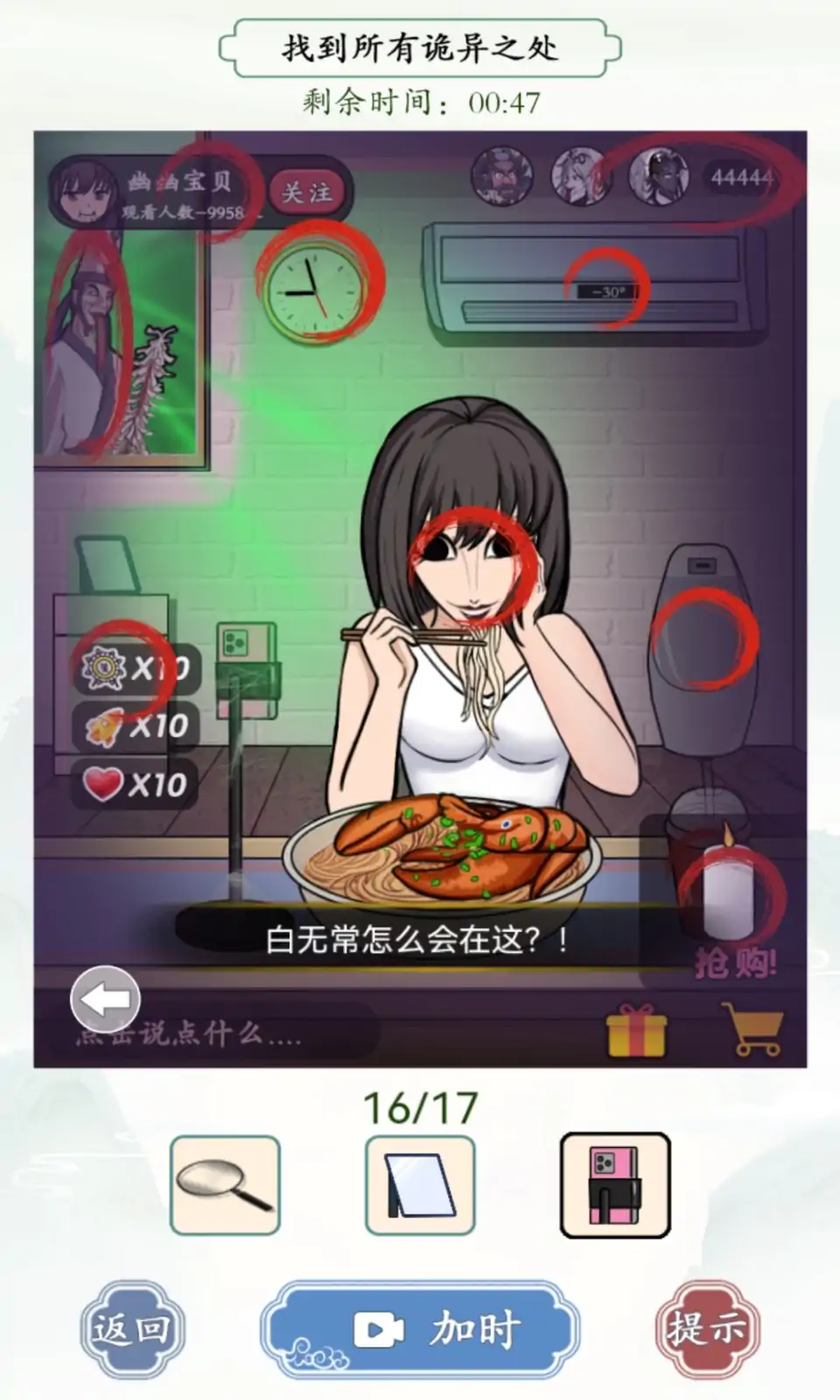Viewport: 840px width, 1400px height.
Task: Tap the 返回 button
Action: [131, 1329]
